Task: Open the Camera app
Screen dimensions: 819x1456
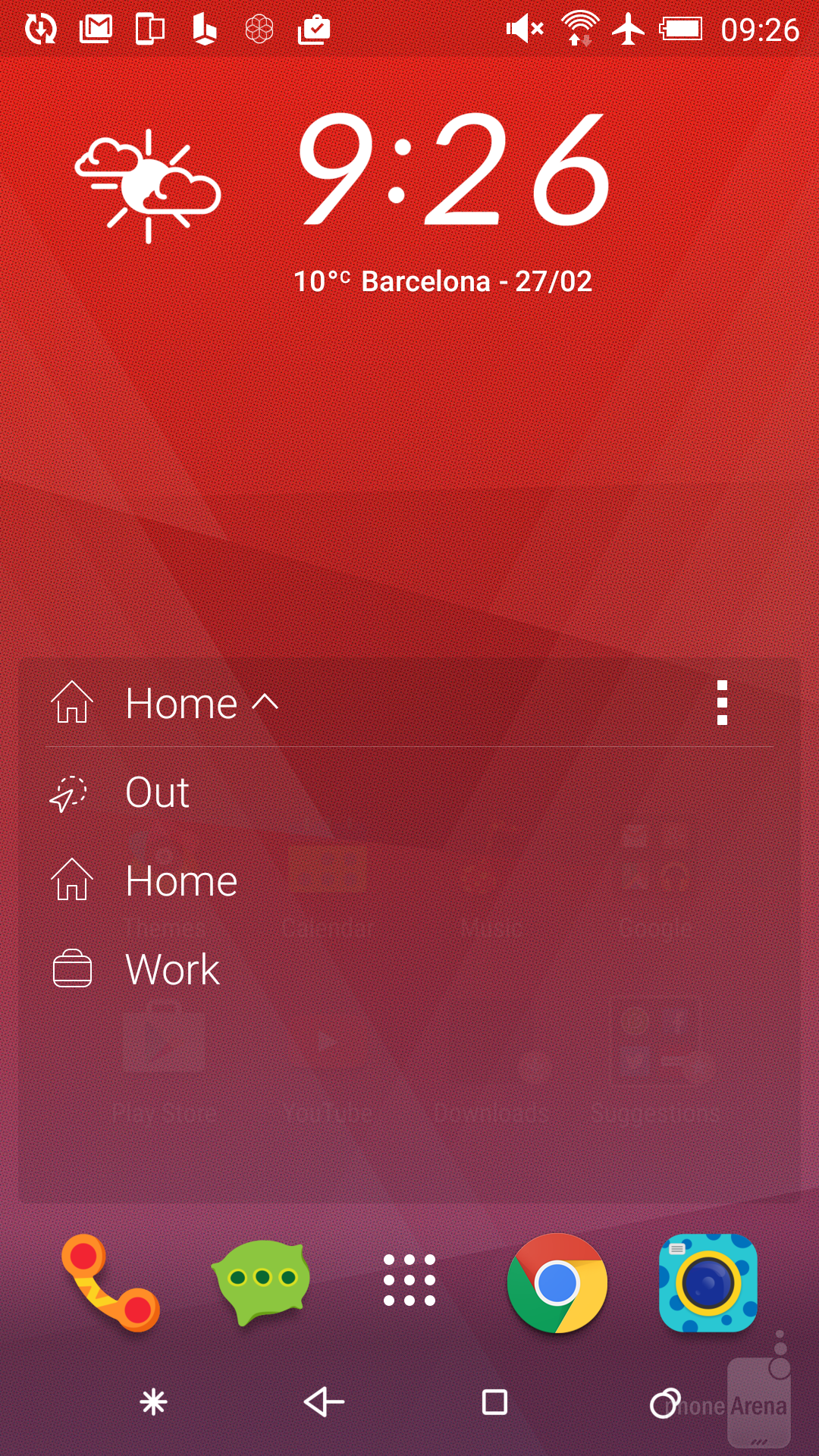Action: 708,1282
